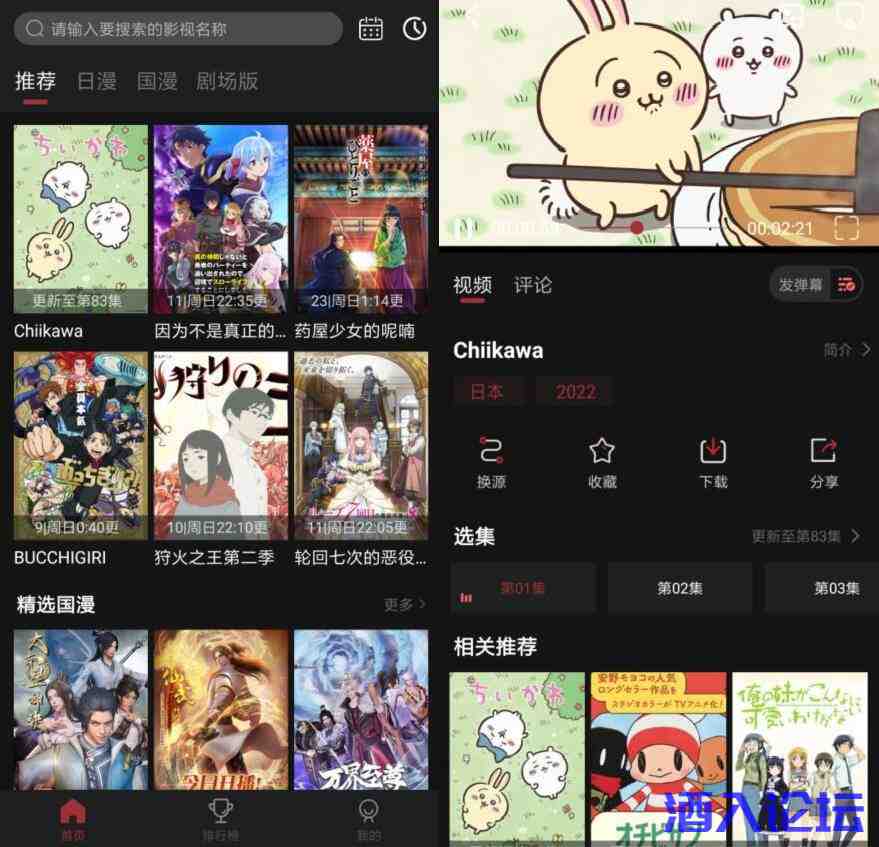This screenshot has height=847, width=879.
Task: Tap the 发弹幕 button
Action: (801, 285)
